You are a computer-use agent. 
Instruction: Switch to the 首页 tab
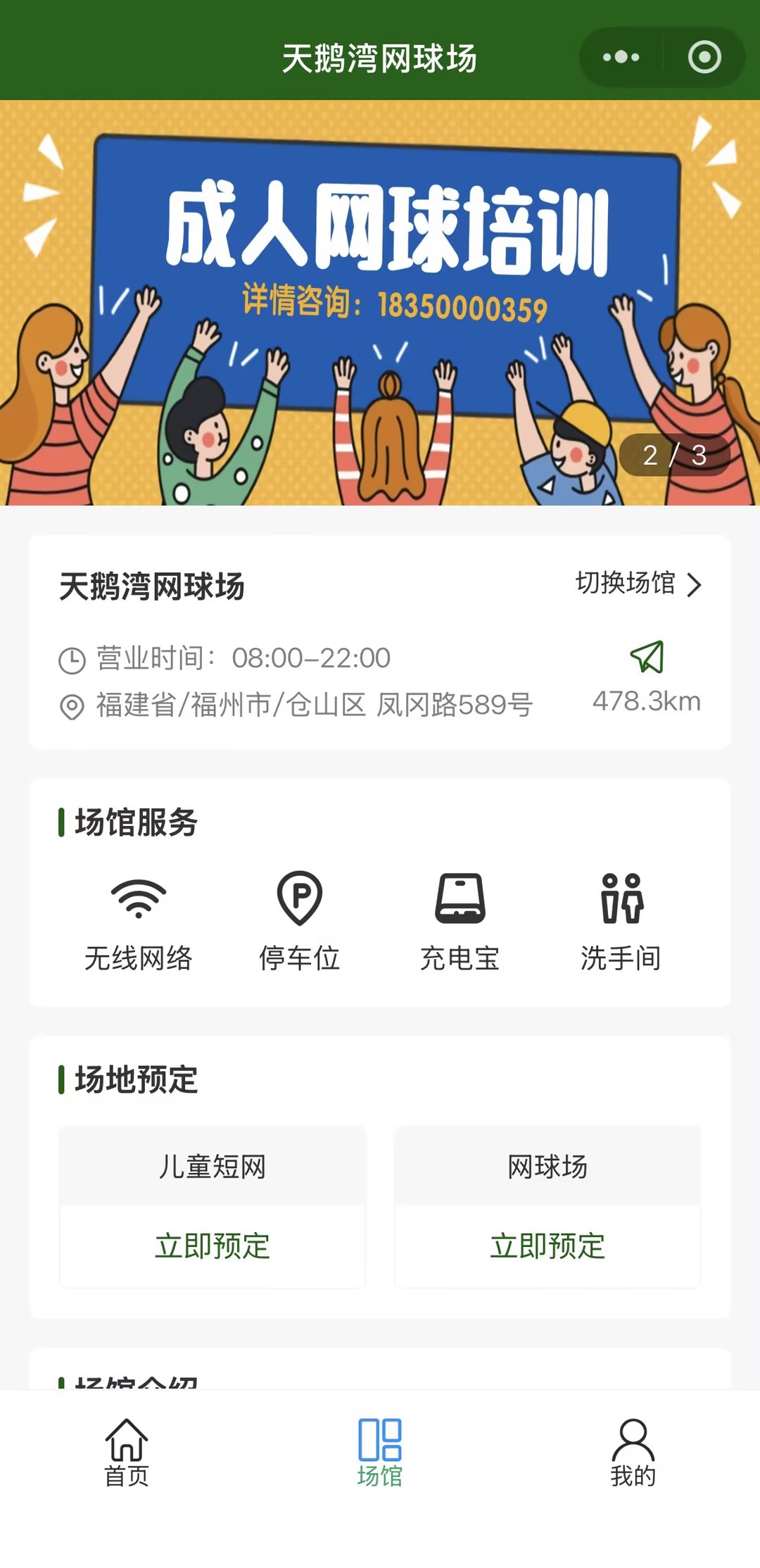click(127, 1452)
